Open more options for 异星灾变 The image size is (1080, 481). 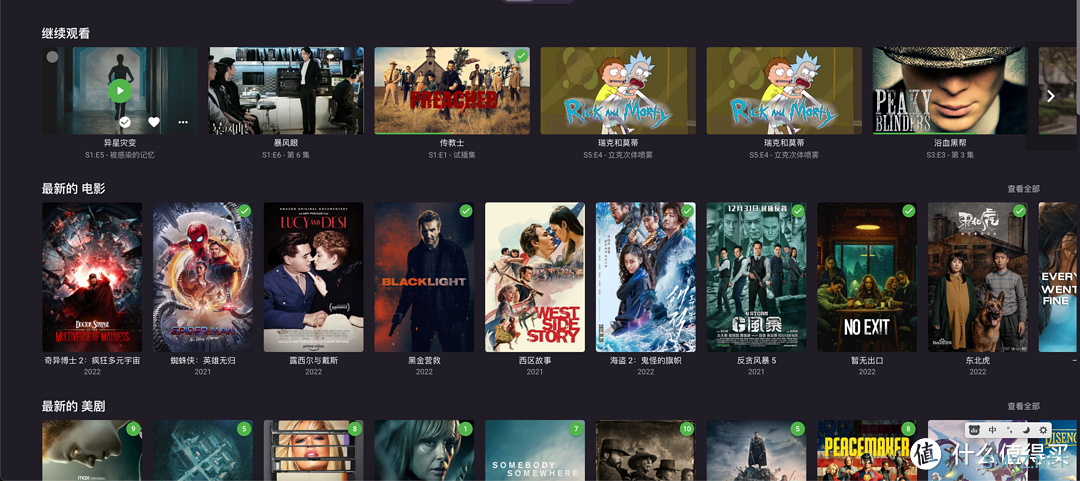pos(183,122)
